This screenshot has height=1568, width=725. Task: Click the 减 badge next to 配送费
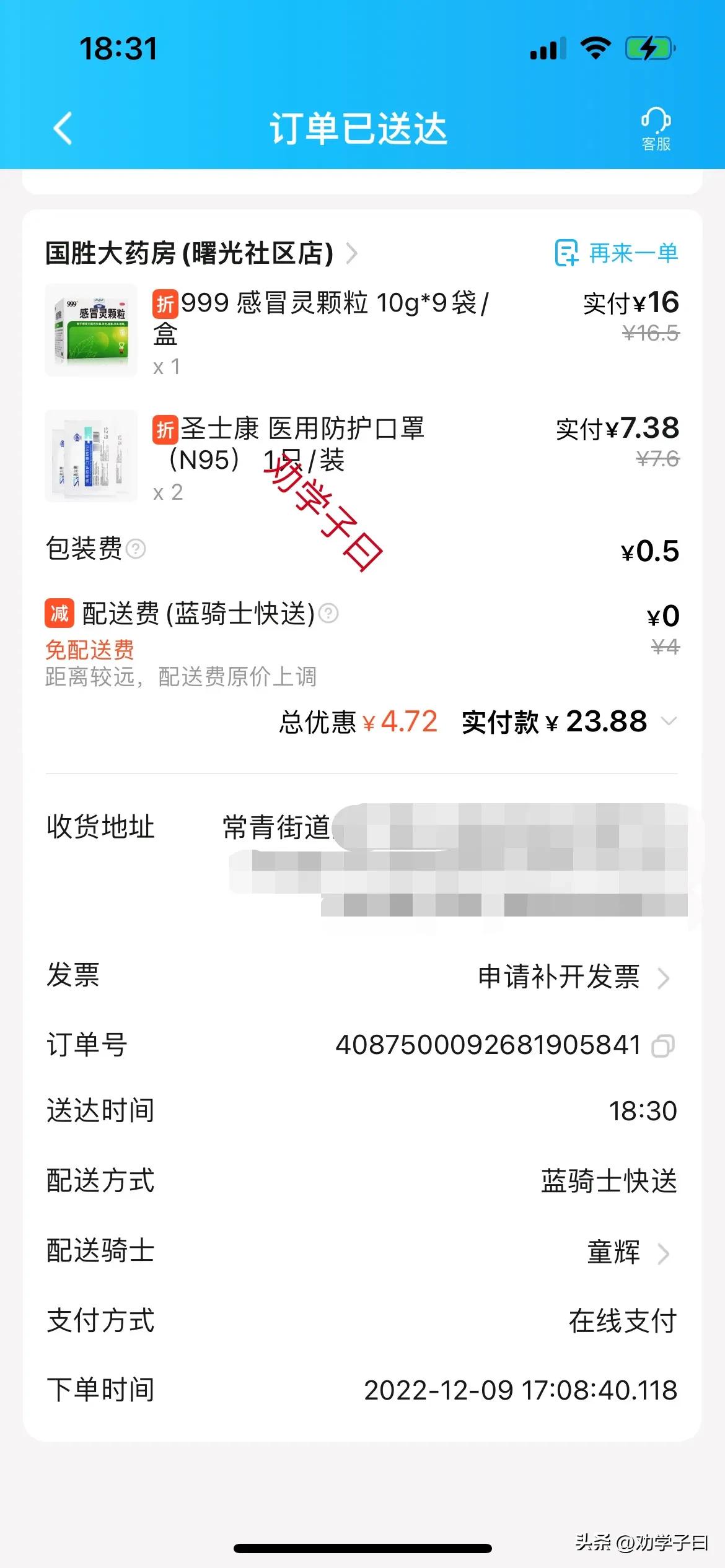click(58, 614)
